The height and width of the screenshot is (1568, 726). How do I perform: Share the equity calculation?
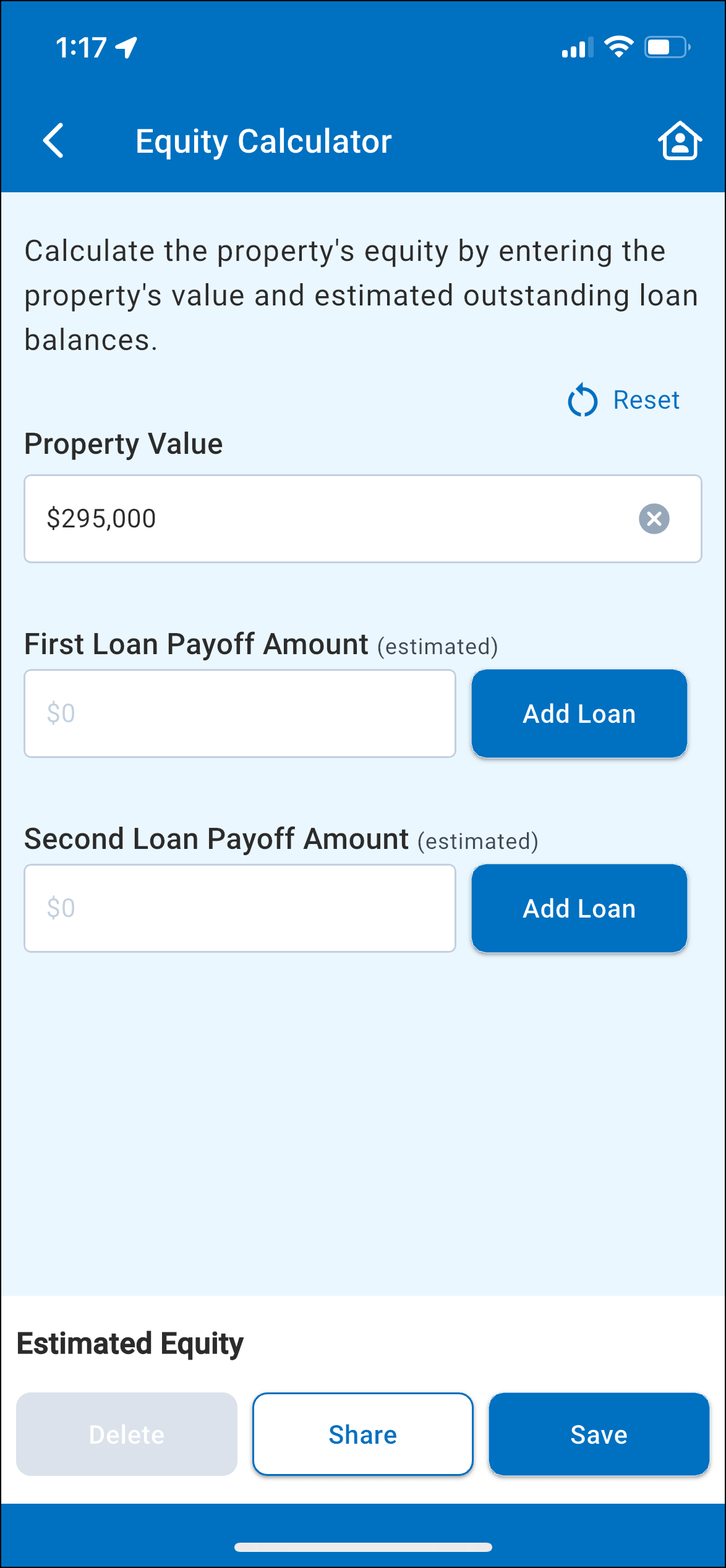(362, 1434)
